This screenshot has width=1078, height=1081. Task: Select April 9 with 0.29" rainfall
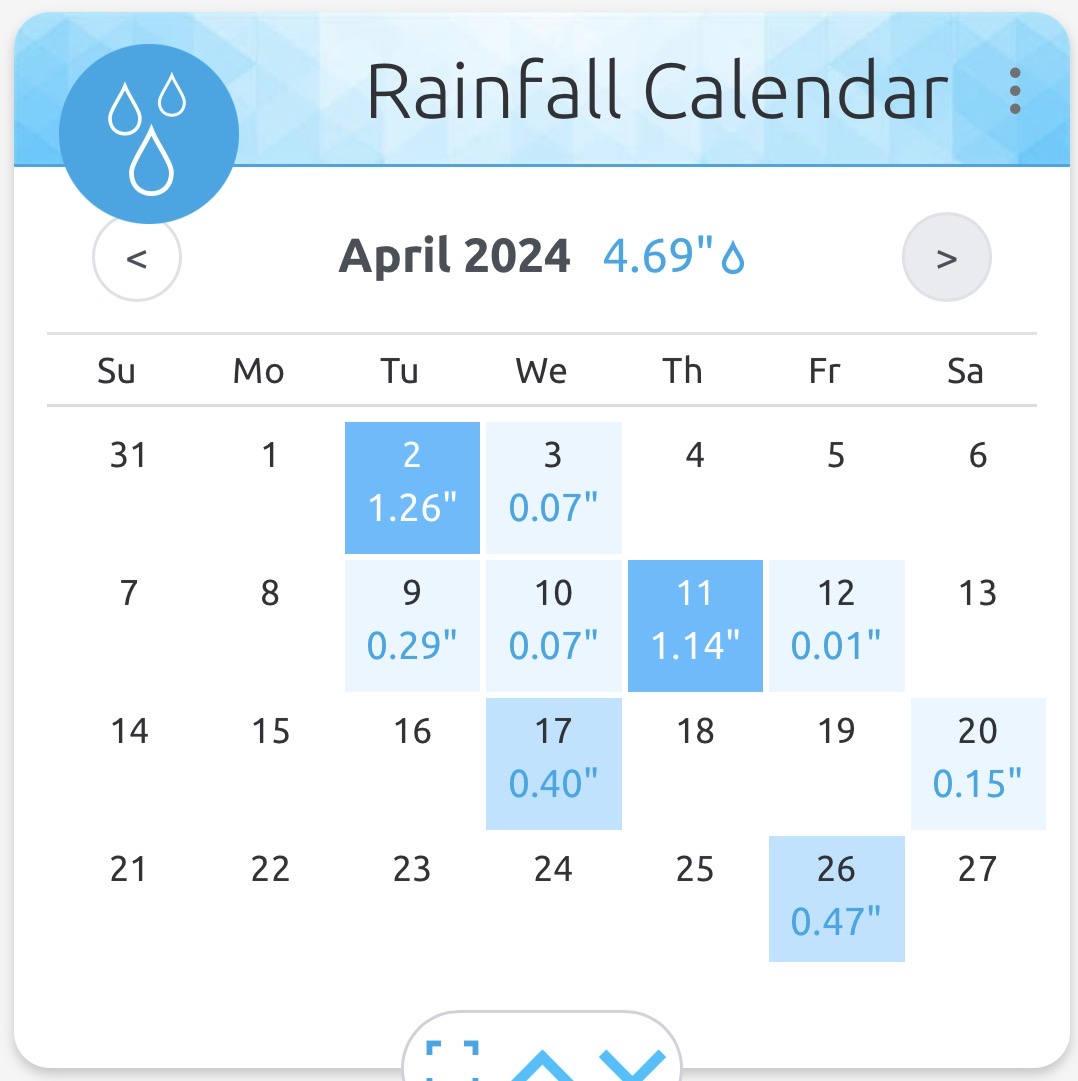(412, 625)
